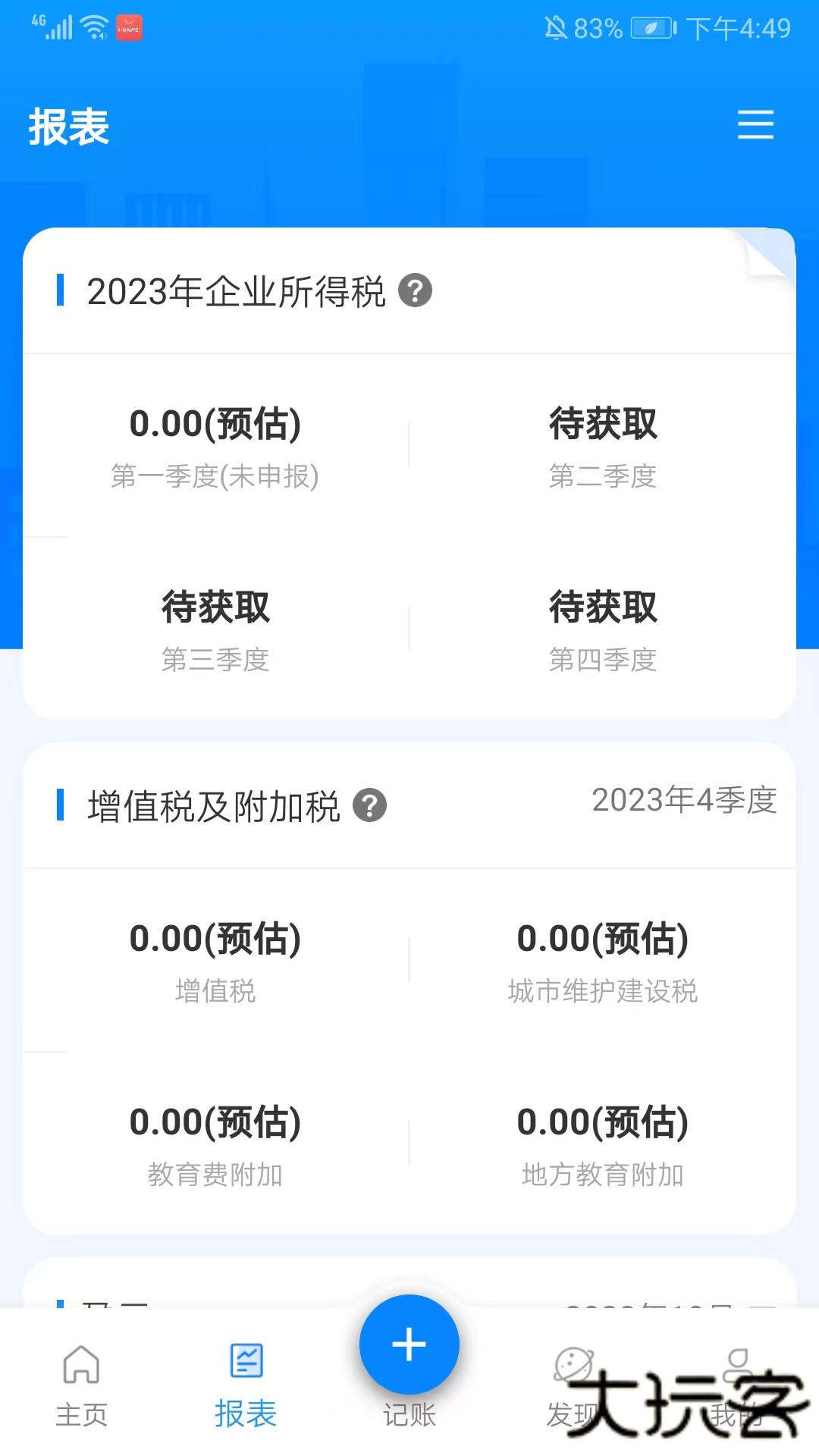This screenshot has height=1456, width=819.
Task: Tap the 记账 plus button
Action: [x=409, y=1345]
